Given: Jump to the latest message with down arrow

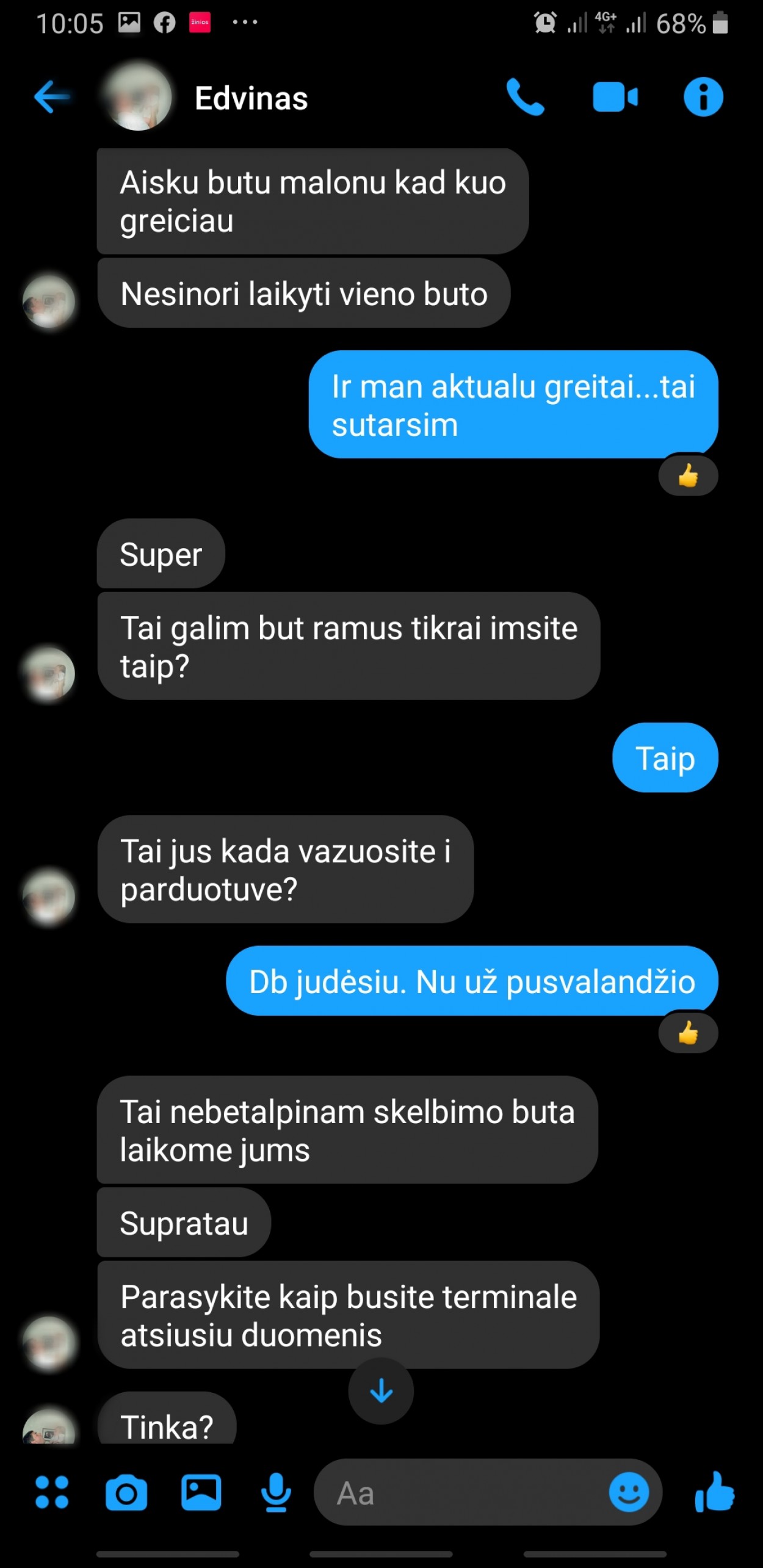Looking at the screenshot, I should click(x=381, y=1391).
